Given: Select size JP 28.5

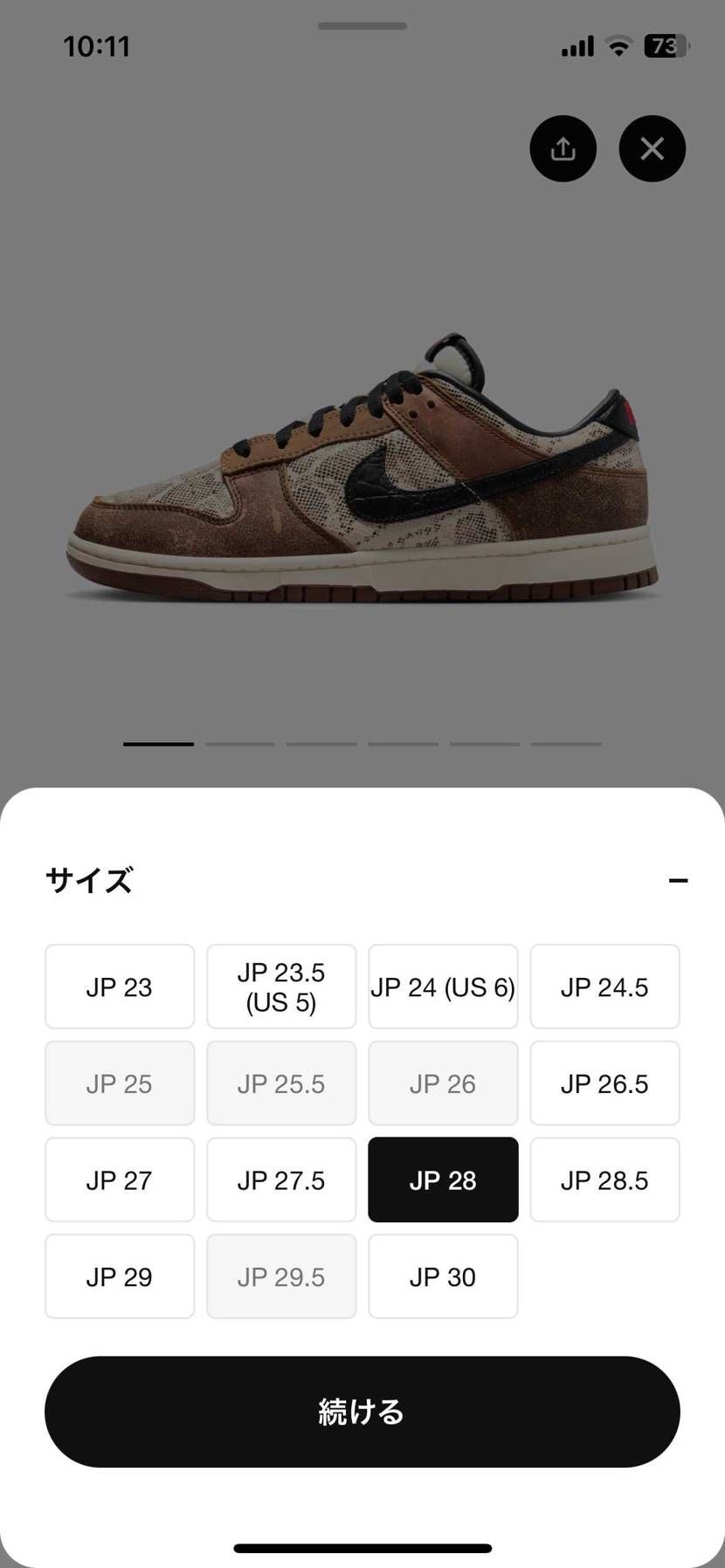Looking at the screenshot, I should click(604, 1179).
